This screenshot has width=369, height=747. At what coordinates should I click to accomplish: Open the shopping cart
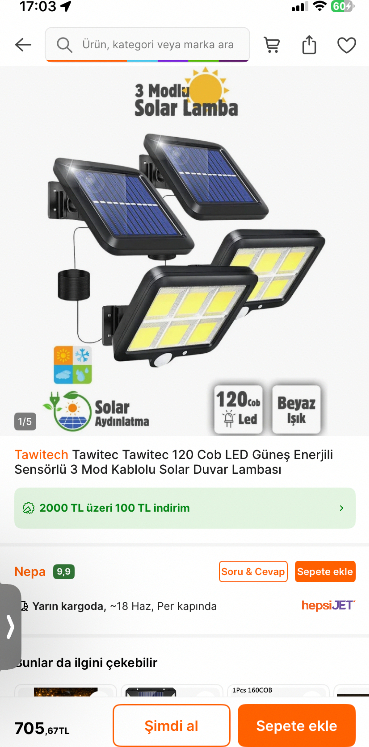[x=272, y=45]
